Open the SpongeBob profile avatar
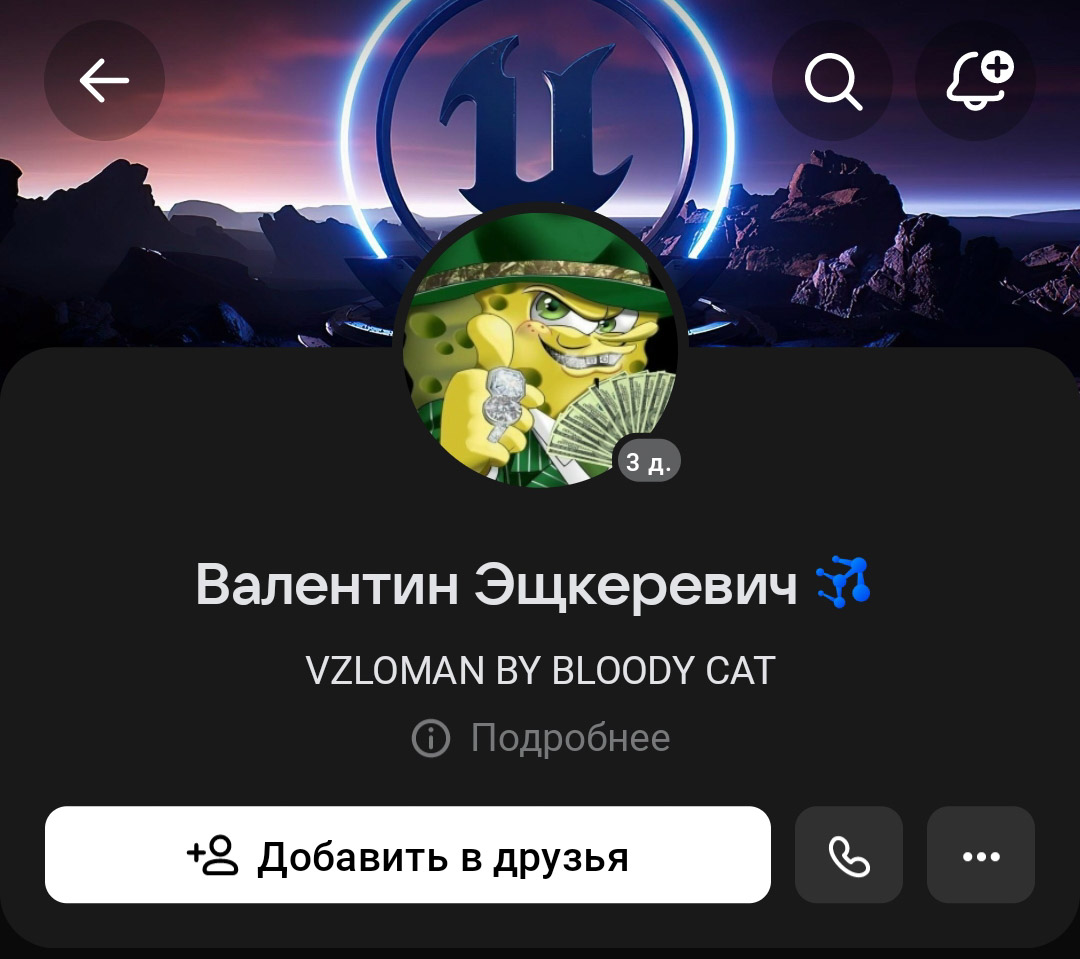 click(x=540, y=350)
